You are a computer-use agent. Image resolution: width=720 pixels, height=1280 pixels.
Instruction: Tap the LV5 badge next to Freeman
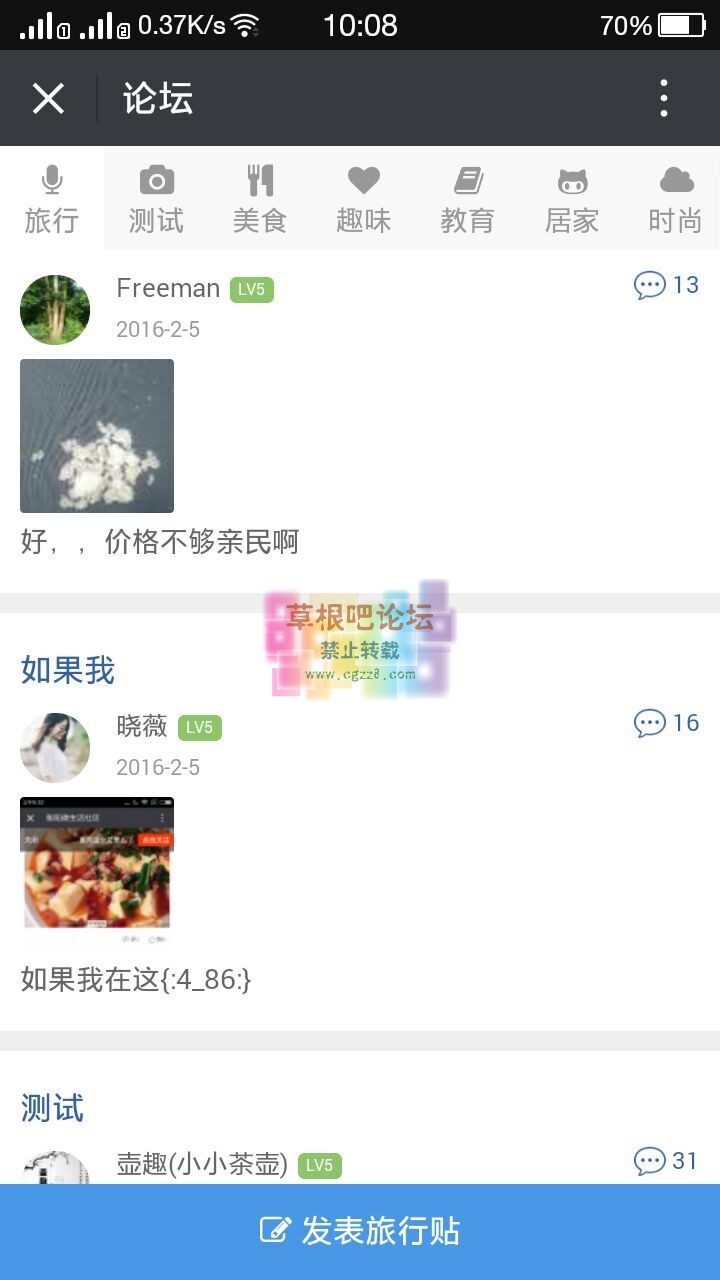[x=252, y=288]
